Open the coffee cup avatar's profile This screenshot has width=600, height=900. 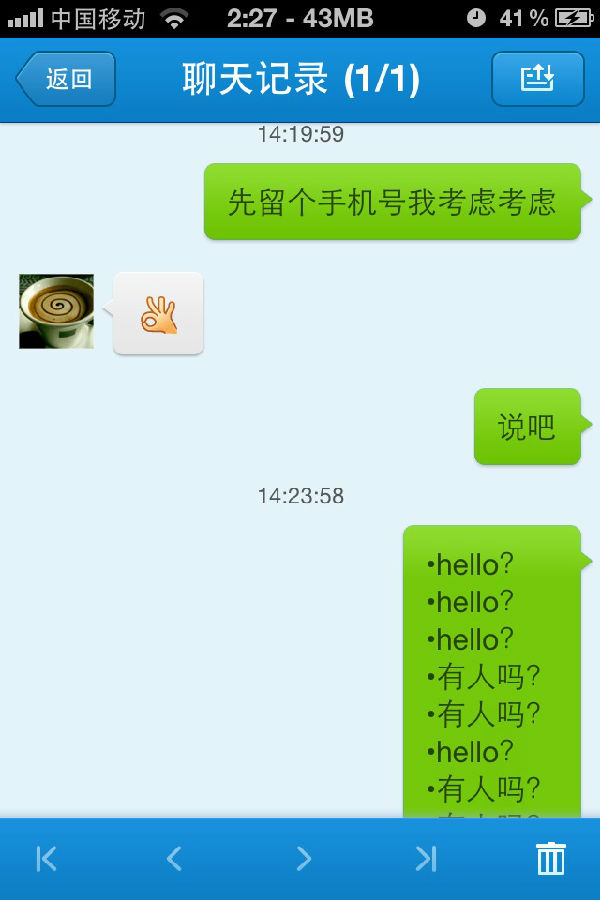(x=57, y=312)
